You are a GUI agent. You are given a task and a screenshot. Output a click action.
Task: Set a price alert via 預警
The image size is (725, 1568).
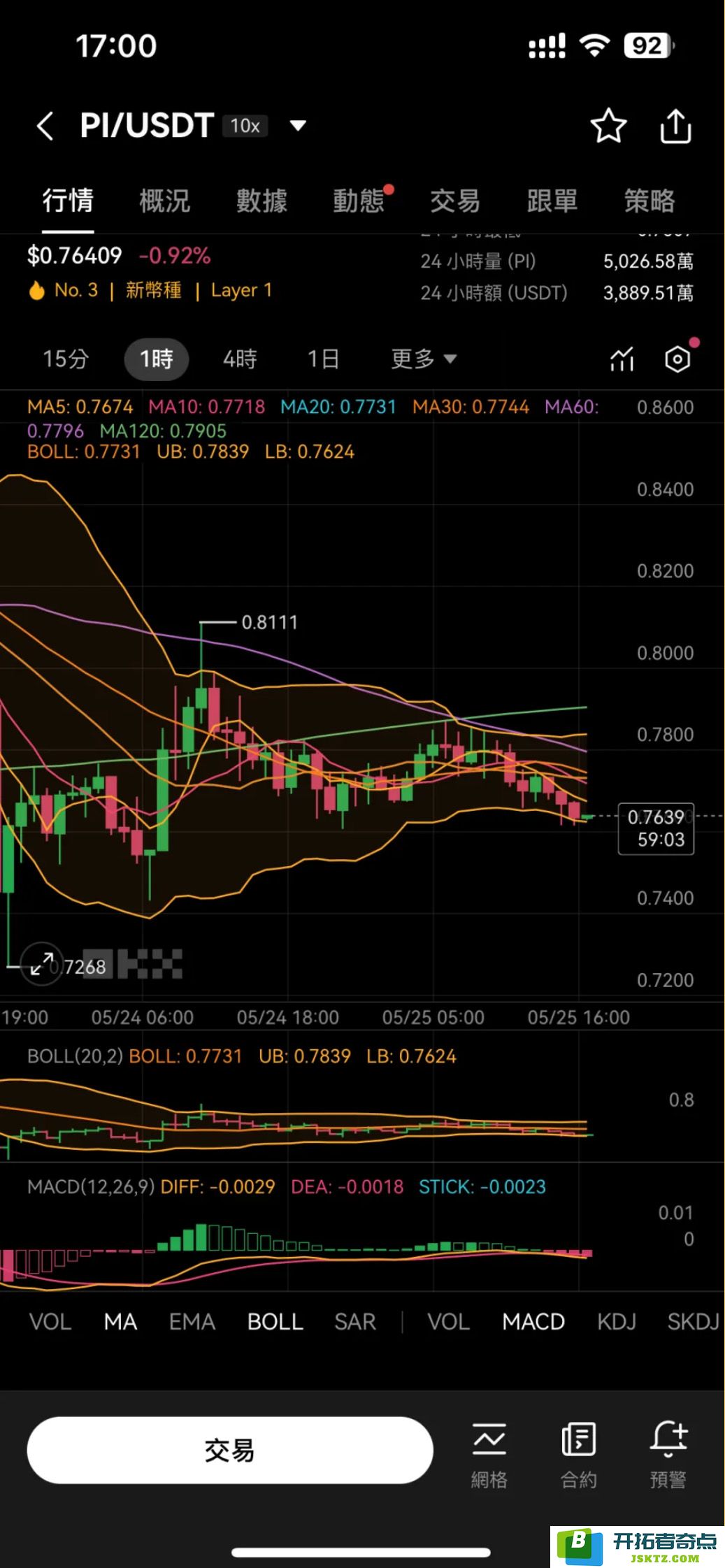(x=668, y=1455)
